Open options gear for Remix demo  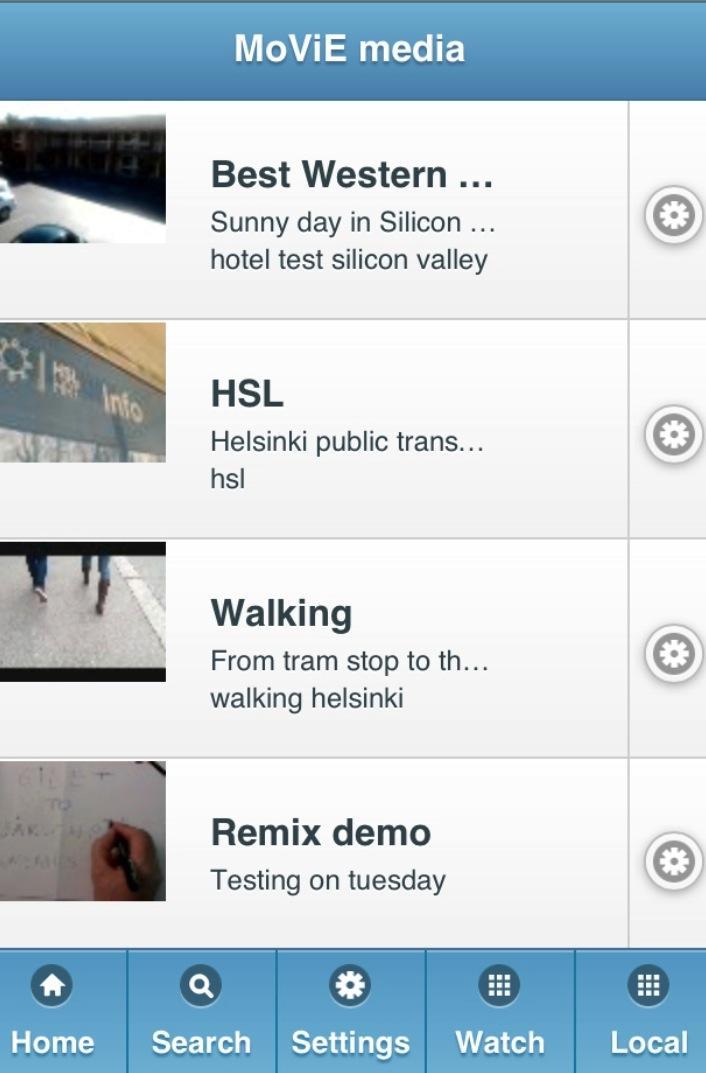point(674,862)
